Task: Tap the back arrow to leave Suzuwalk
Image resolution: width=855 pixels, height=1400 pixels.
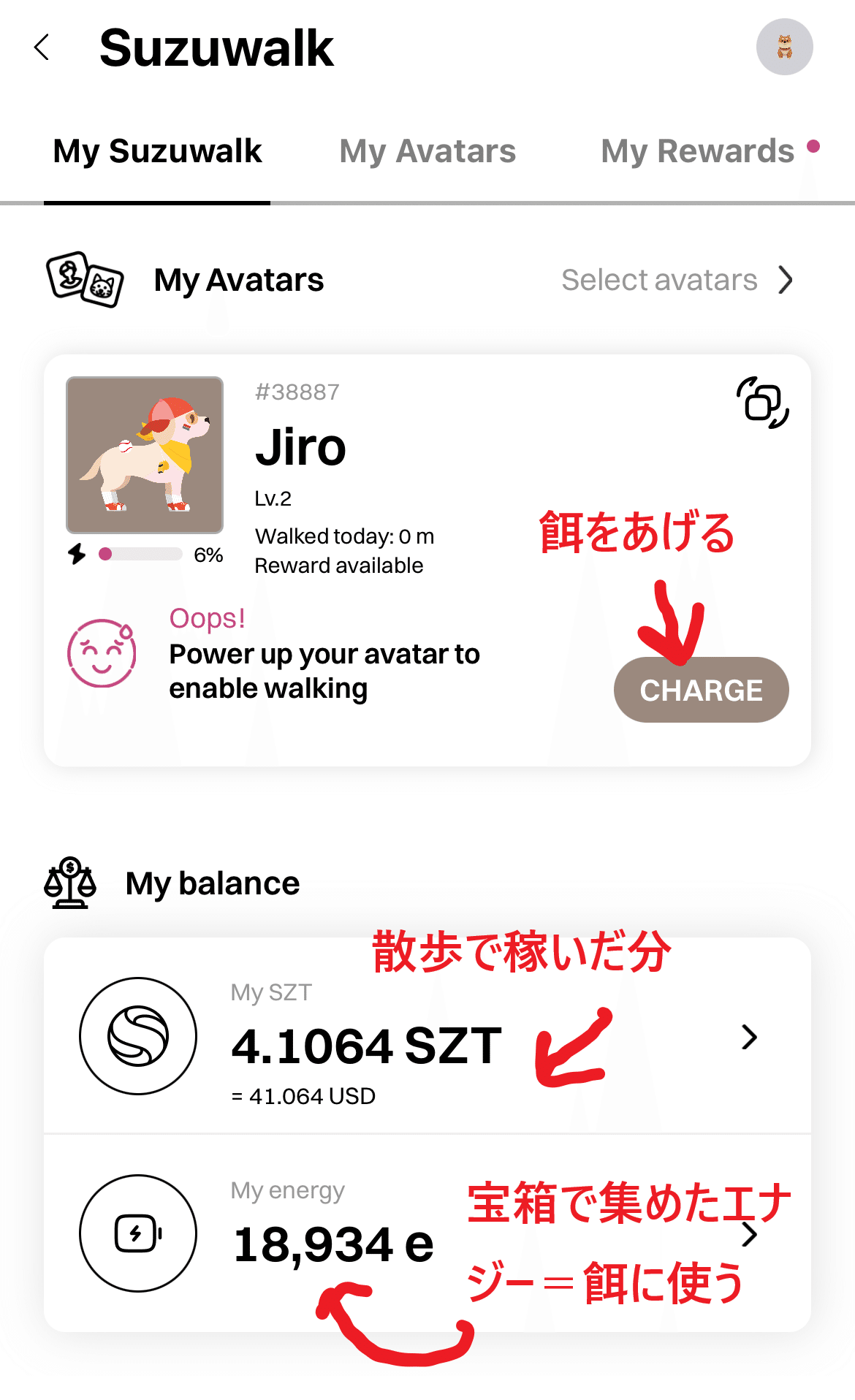Action: pyautogui.click(x=42, y=47)
